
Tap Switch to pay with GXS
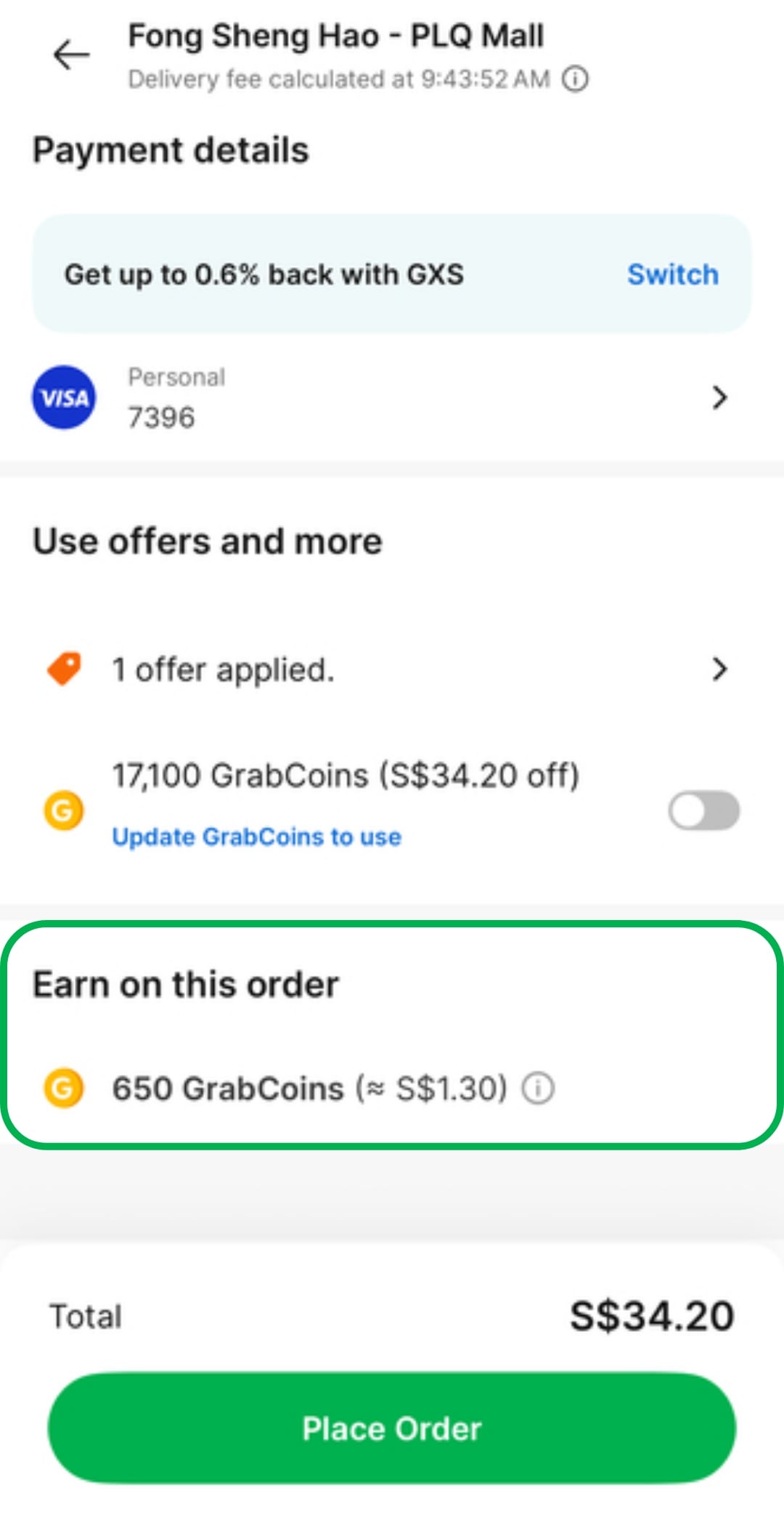672,274
